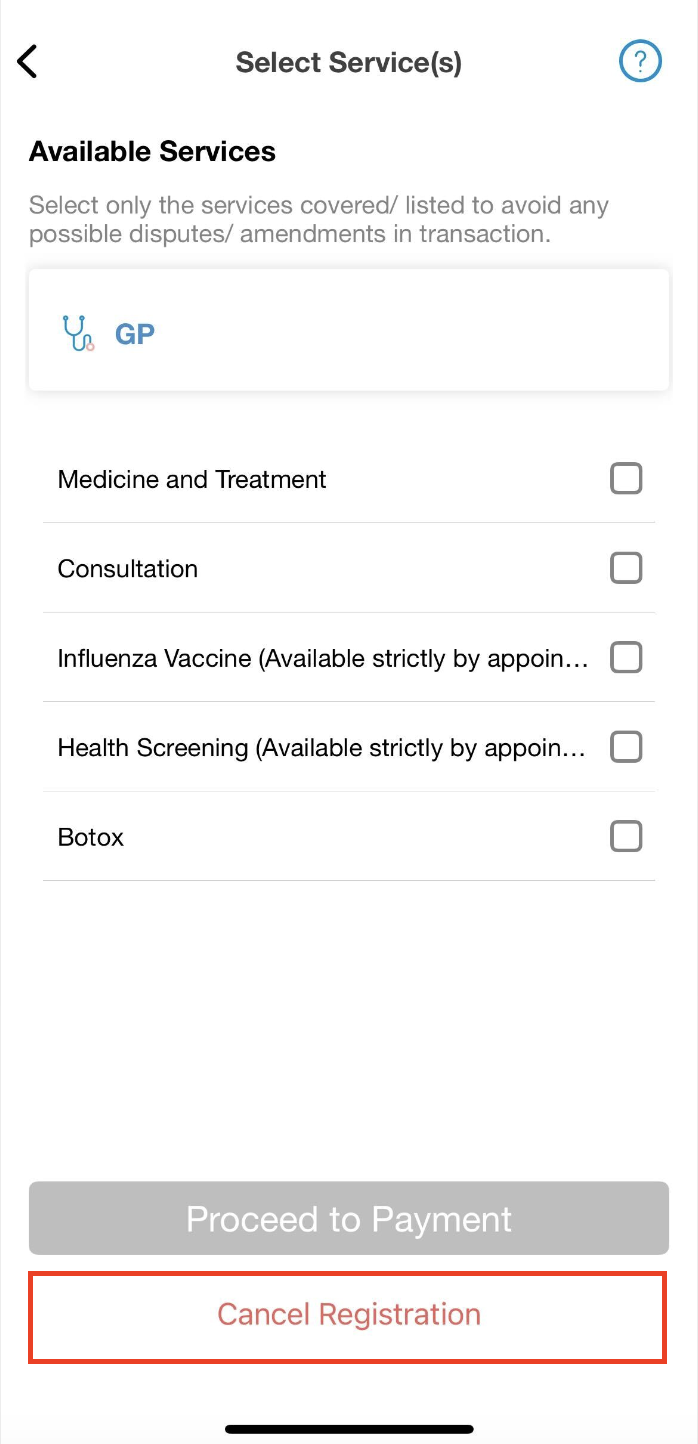Screen dimensions: 698x1444
Task: Select the Consultation checkbox
Action: tap(626, 568)
